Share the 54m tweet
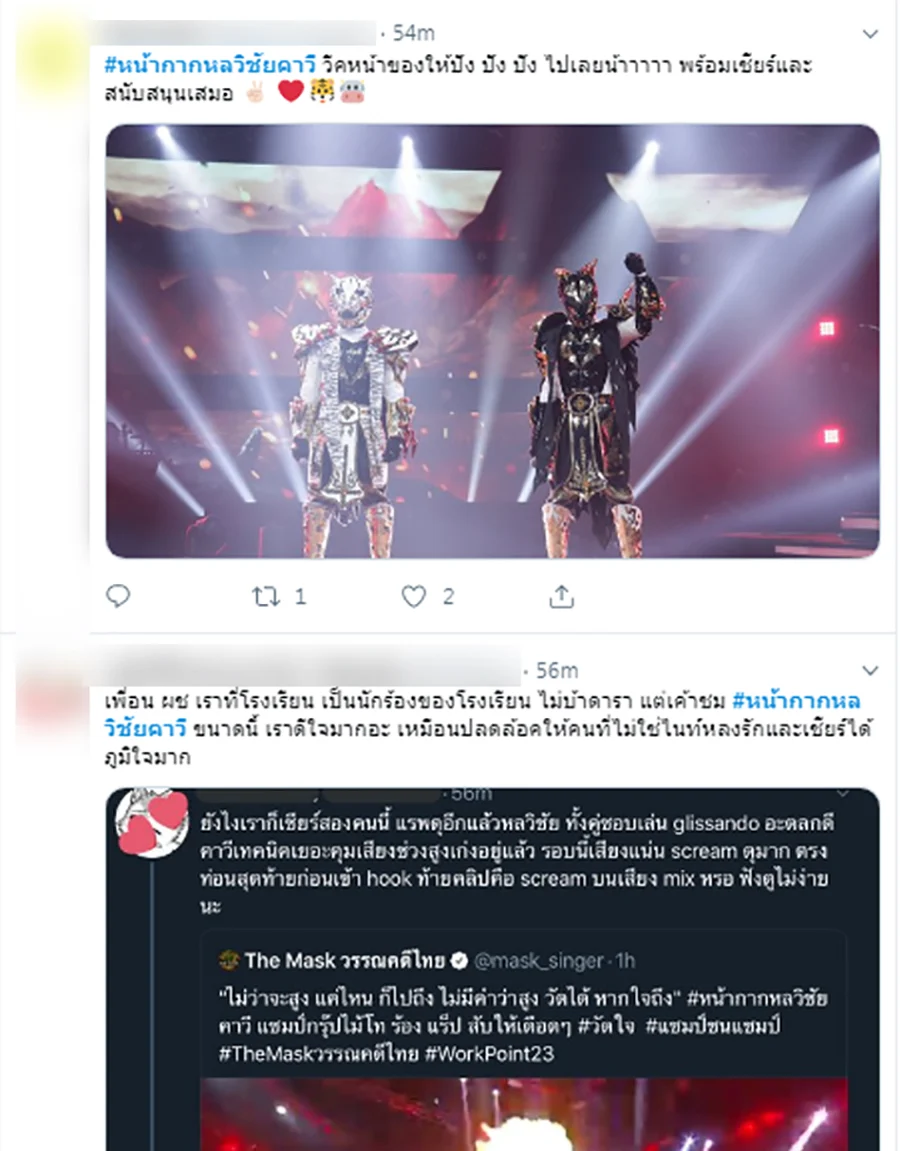The image size is (900, 1151). [x=562, y=597]
